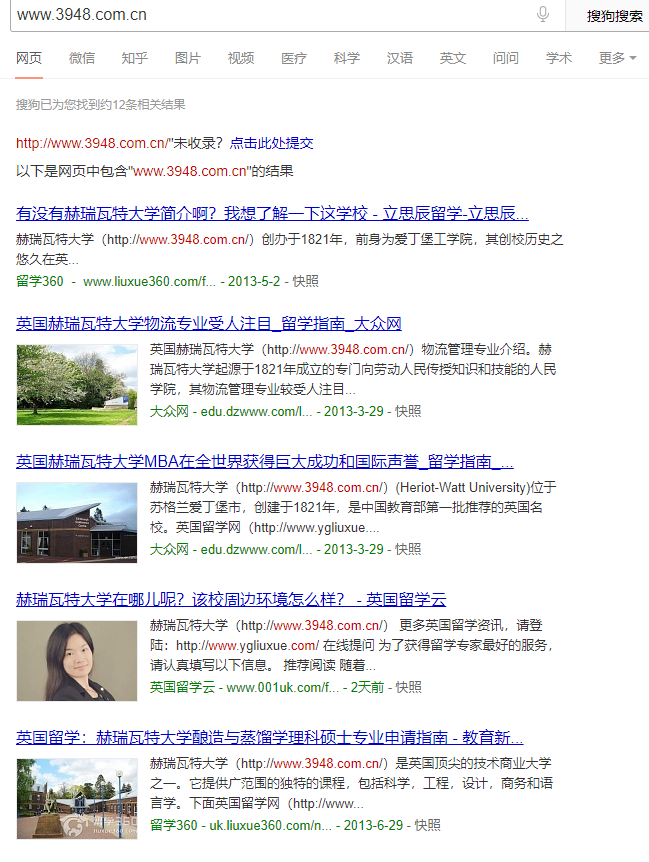Expand the 更多 dropdown

pos(617,58)
